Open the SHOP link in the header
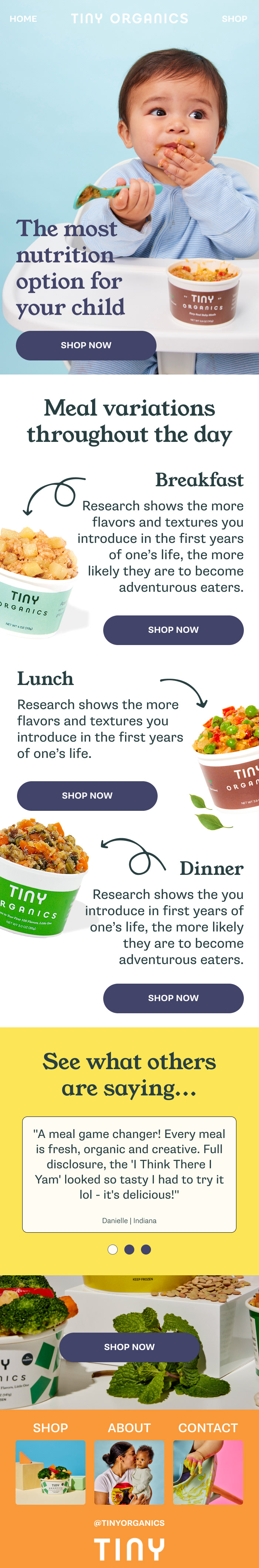Viewport: 259px width, 1568px height. click(234, 19)
